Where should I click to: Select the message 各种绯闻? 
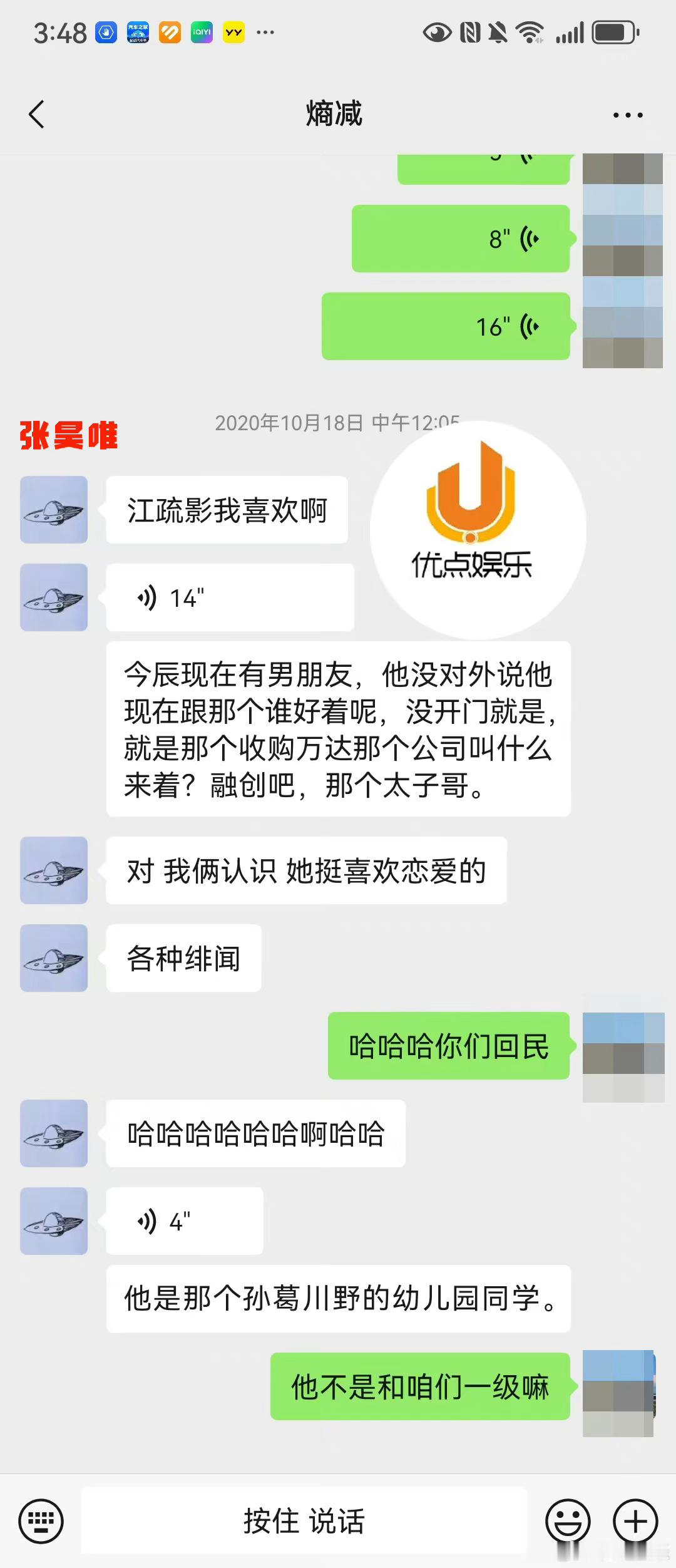click(x=183, y=958)
